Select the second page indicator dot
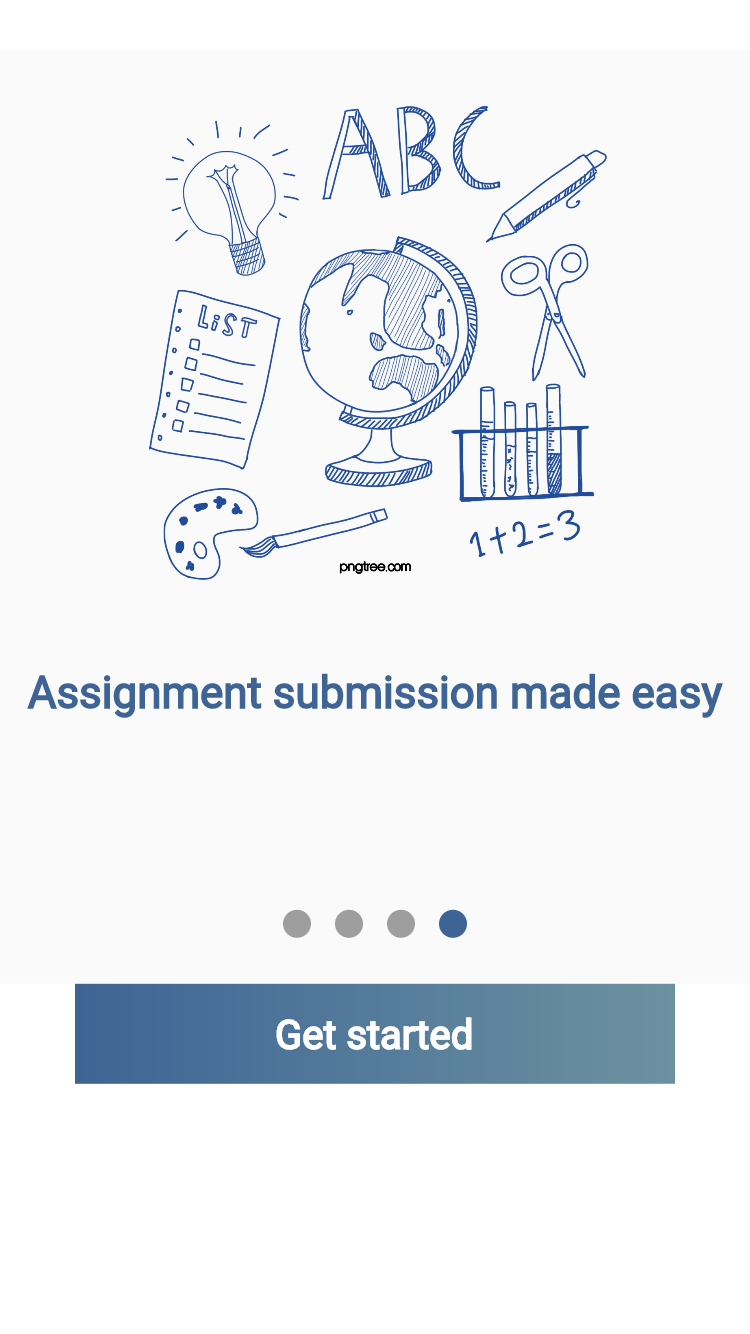Viewport: 750px width, 1334px height. click(349, 924)
